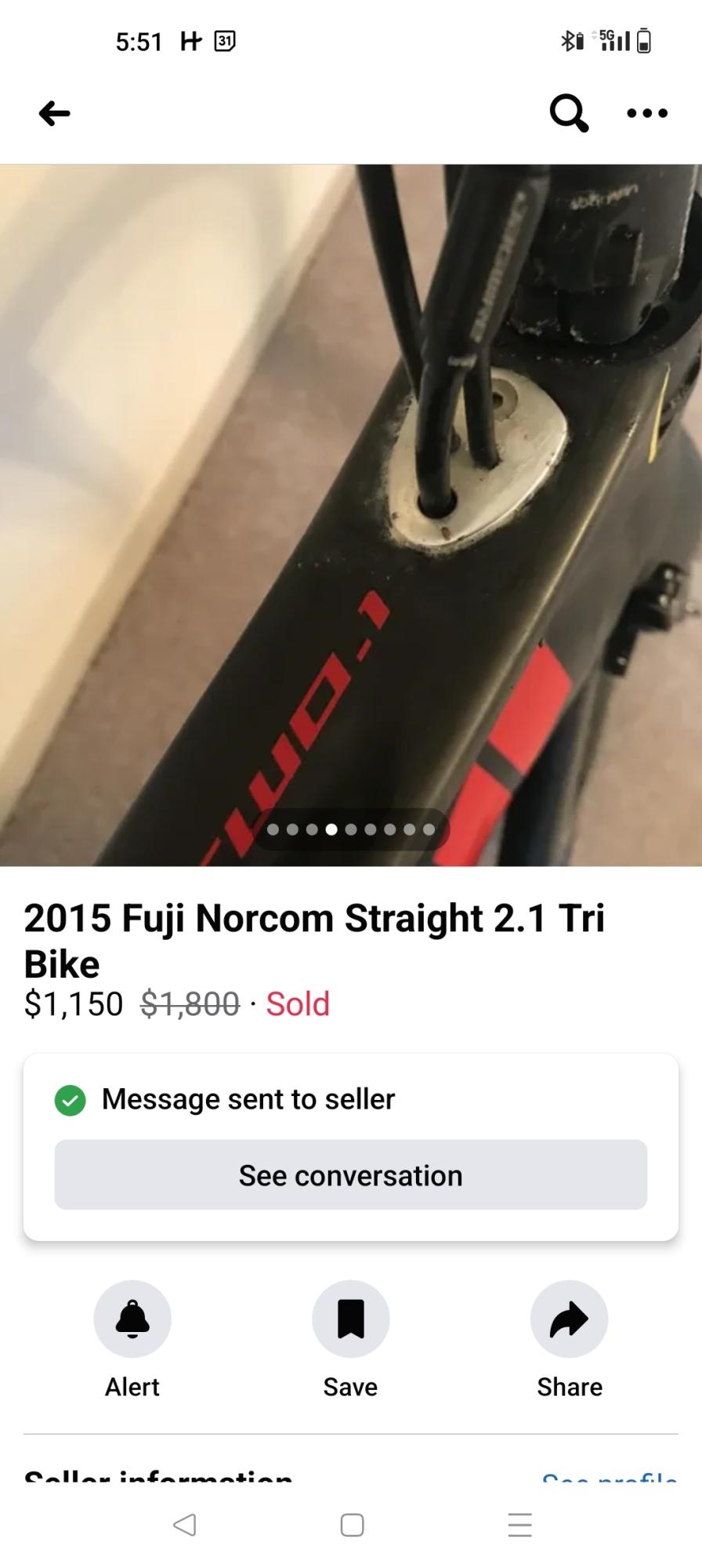Save this Fuji Norcom listing
The height and width of the screenshot is (1568, 702).
click(x=350, y=1319)
